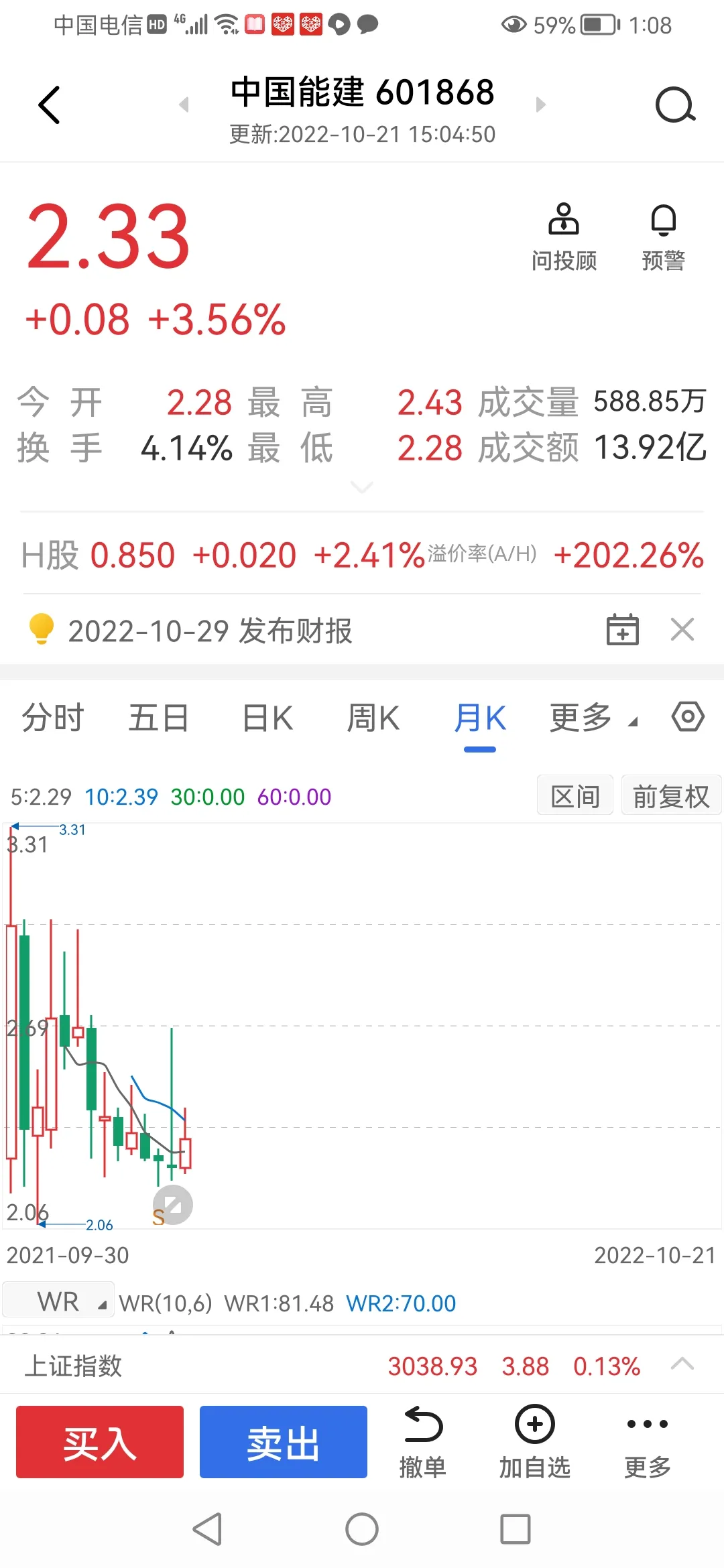
Task: Expand the quote details chevron
Action: 362,487
